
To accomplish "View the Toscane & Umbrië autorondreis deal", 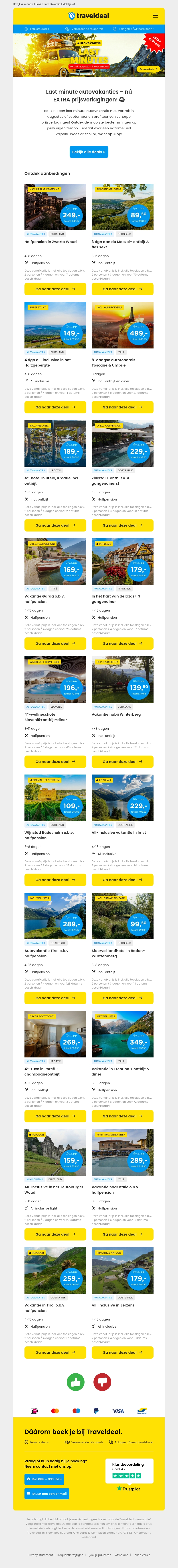I will tap(122, 407).
